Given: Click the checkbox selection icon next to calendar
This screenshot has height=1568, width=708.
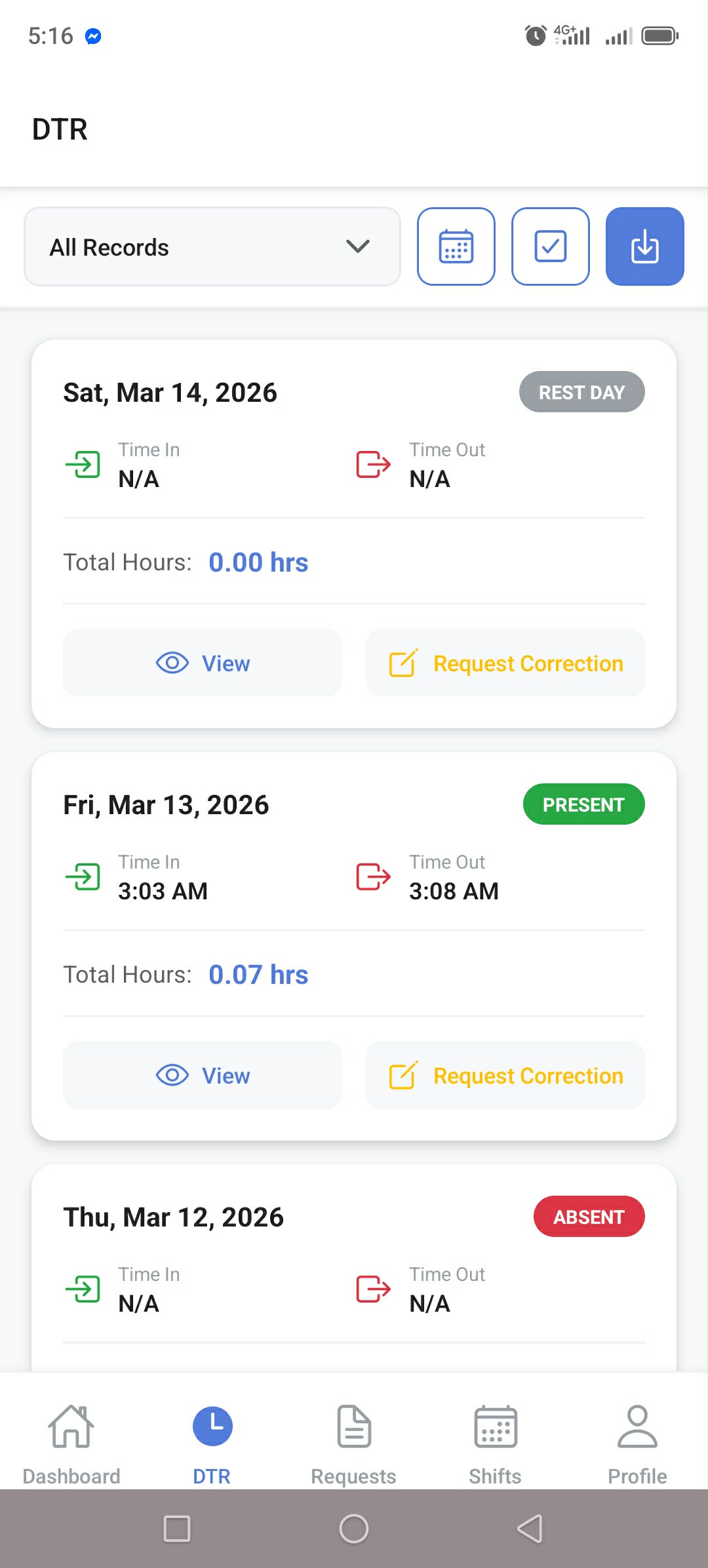Looking at the screenshot, I should 550,246.
